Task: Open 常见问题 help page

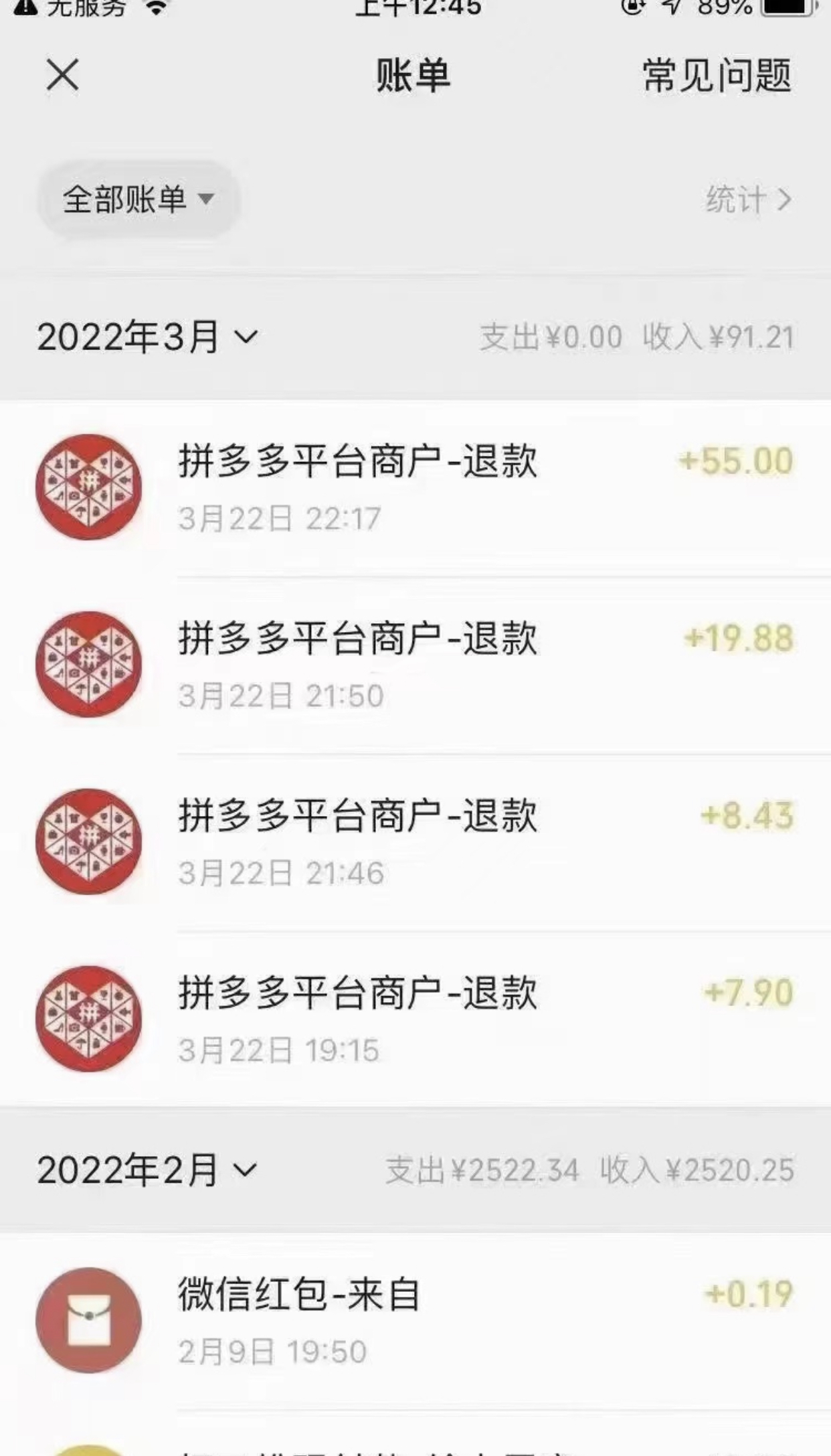Action: tap(717, 75)
